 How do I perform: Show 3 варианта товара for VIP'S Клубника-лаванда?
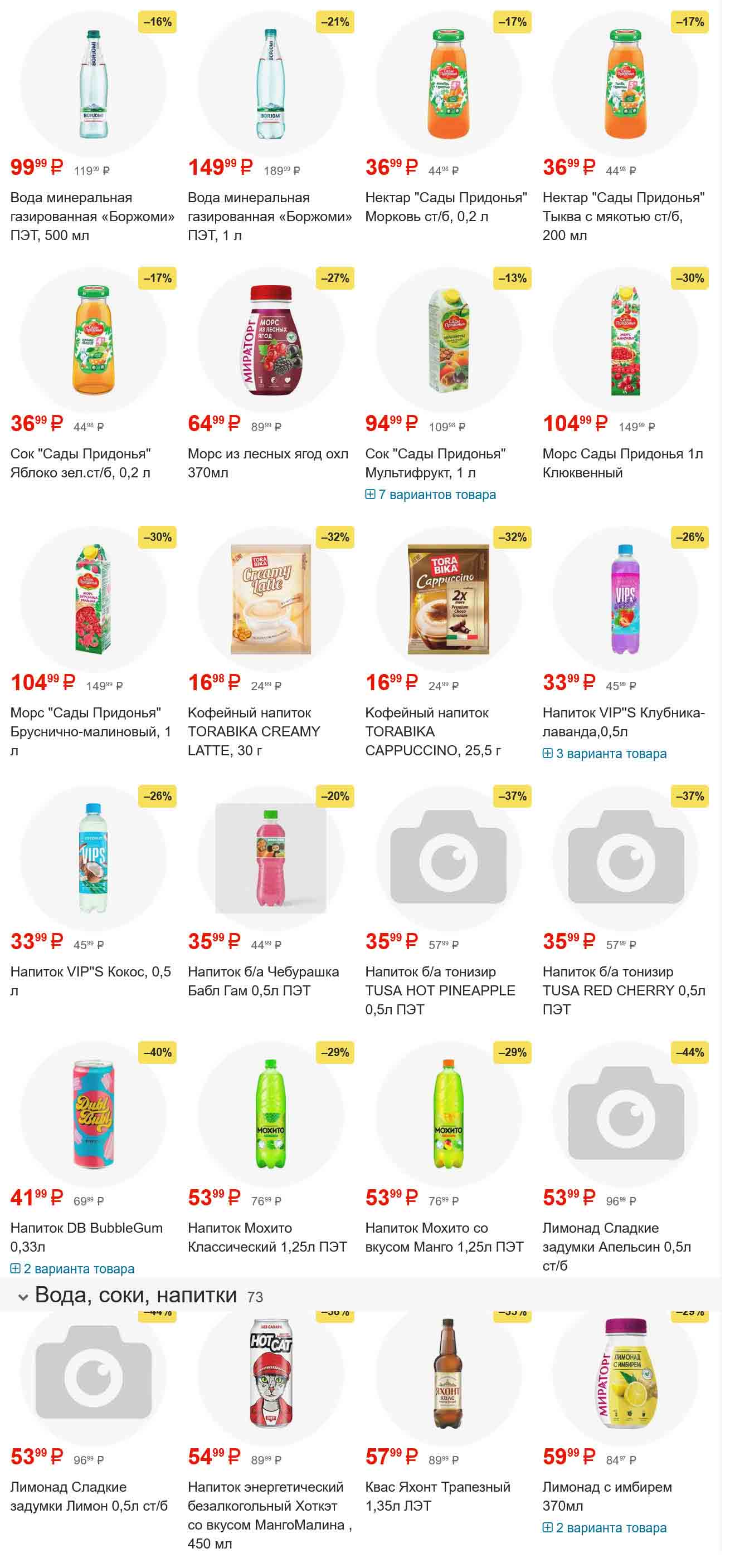[610, 754]
